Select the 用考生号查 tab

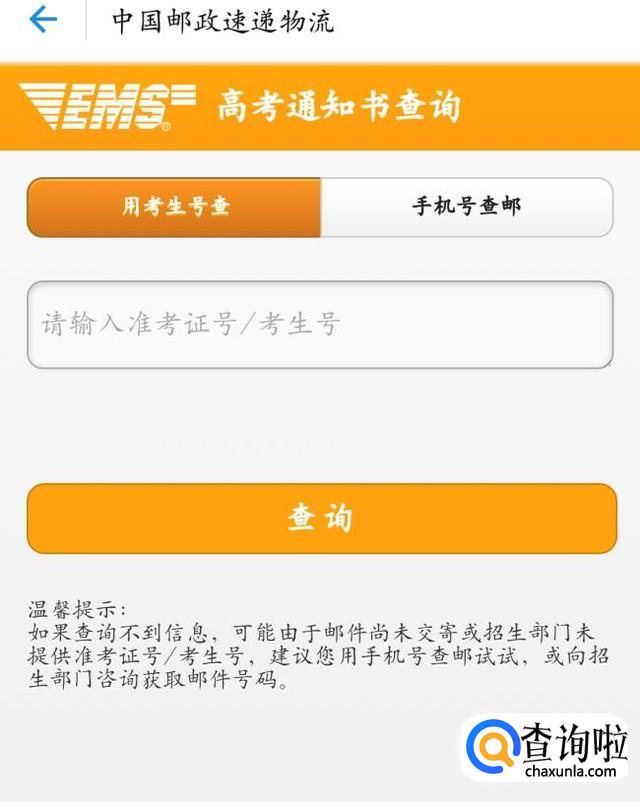click(175, 207)
